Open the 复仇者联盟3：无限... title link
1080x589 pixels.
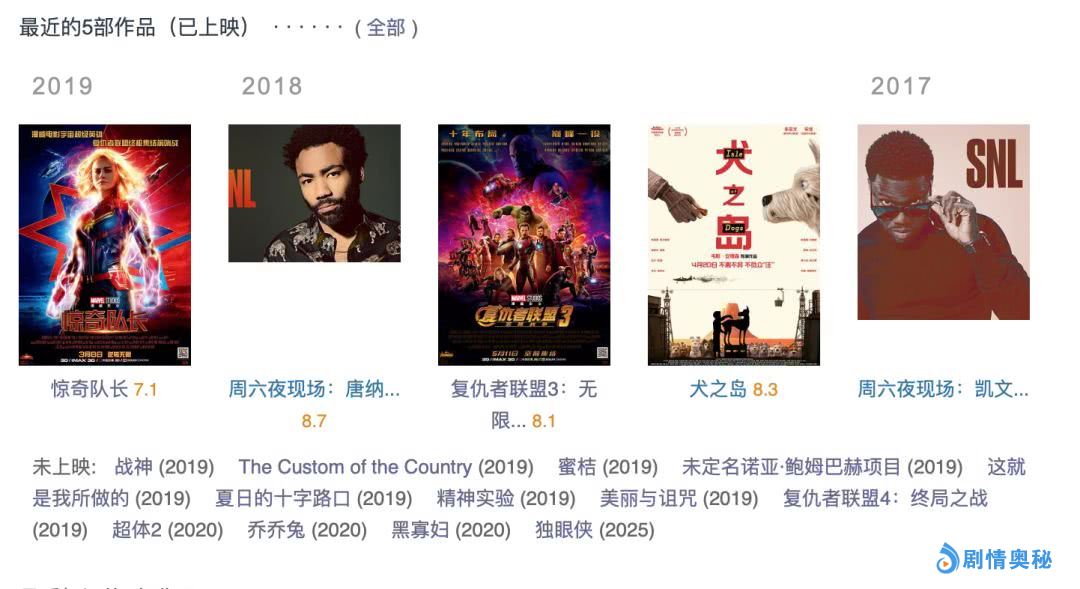(x=523, y=389)
